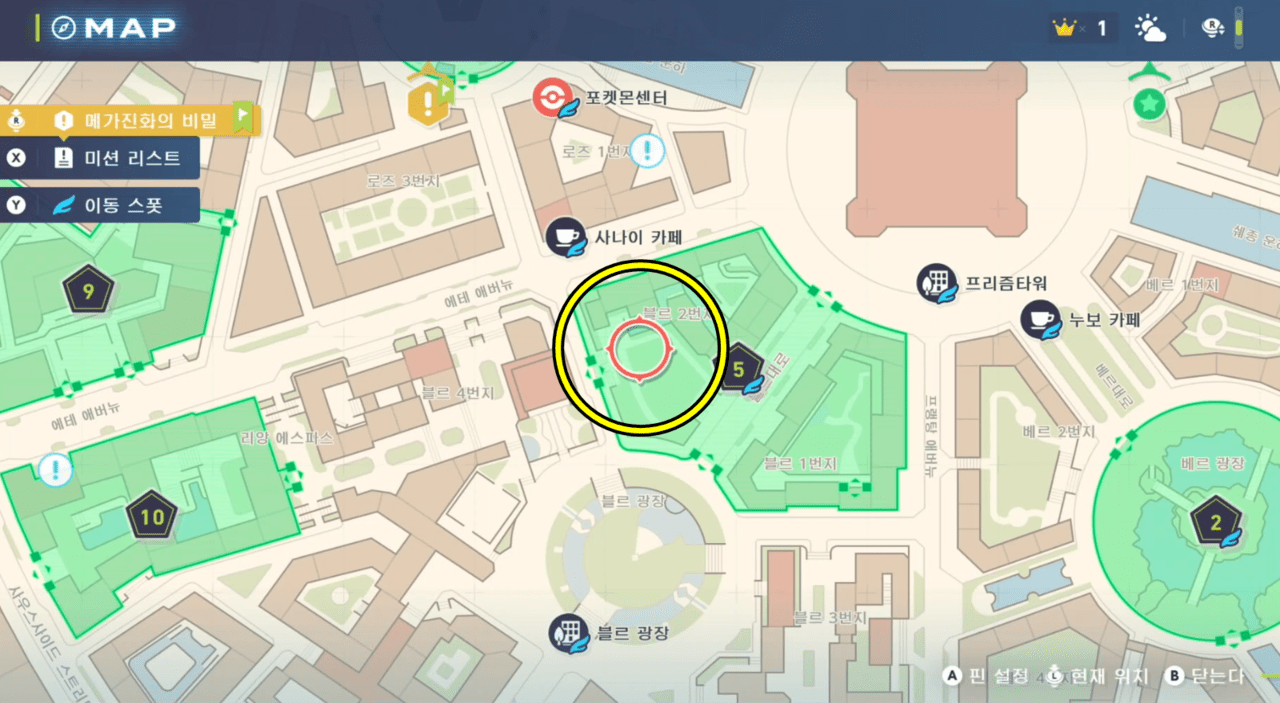This screenshot has width=1280, height=703.
Task: Open the 미션 리스트 button
Action: coord(100,158)
